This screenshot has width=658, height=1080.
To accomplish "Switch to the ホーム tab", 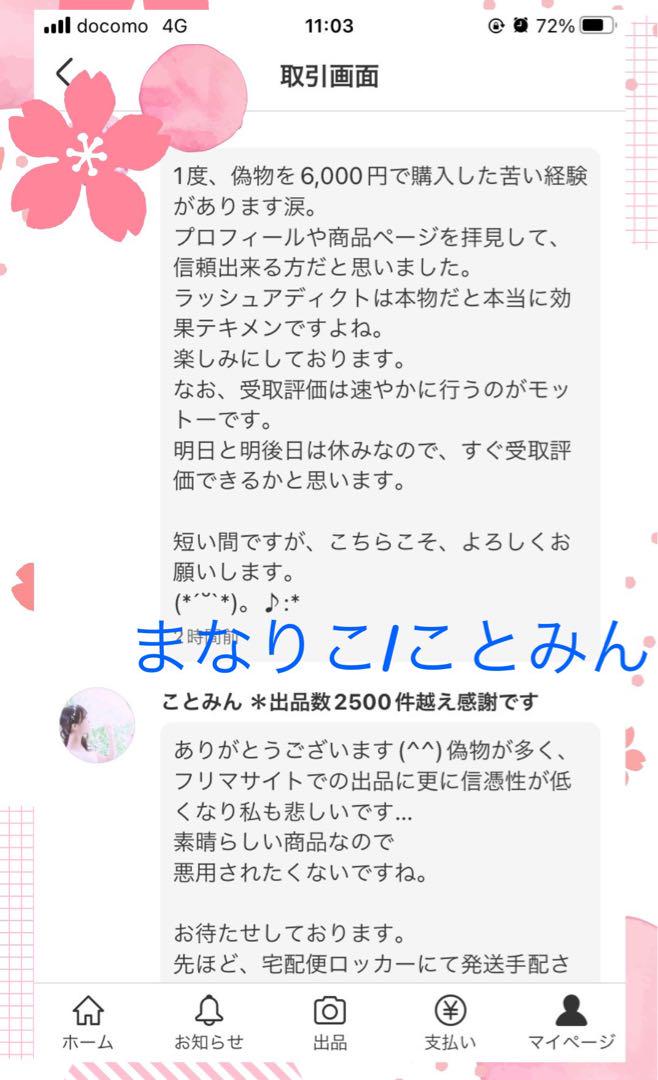I will [88, 1022].
